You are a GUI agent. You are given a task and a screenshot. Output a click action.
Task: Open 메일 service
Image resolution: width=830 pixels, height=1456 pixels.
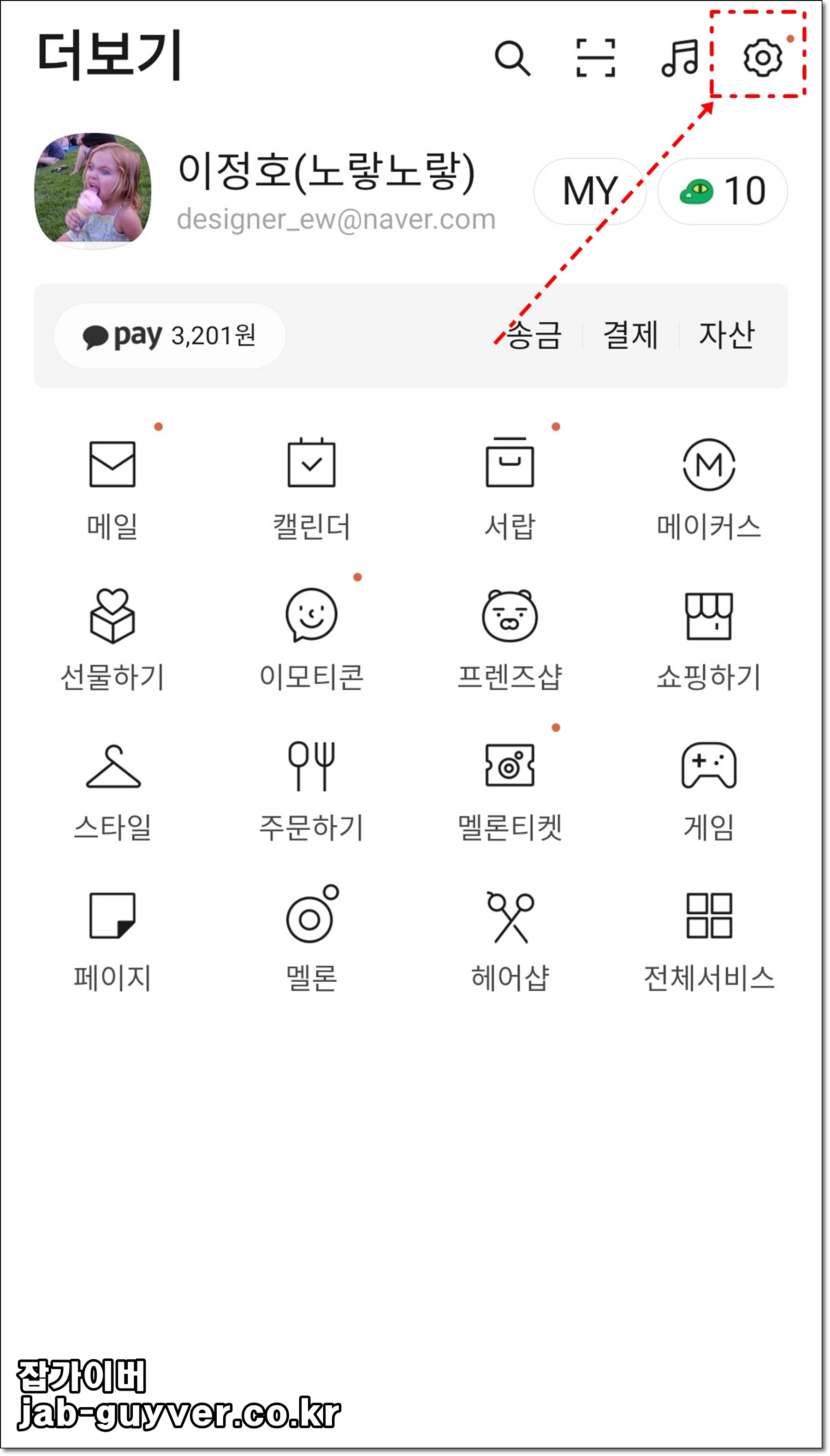(x=113, y=490)
